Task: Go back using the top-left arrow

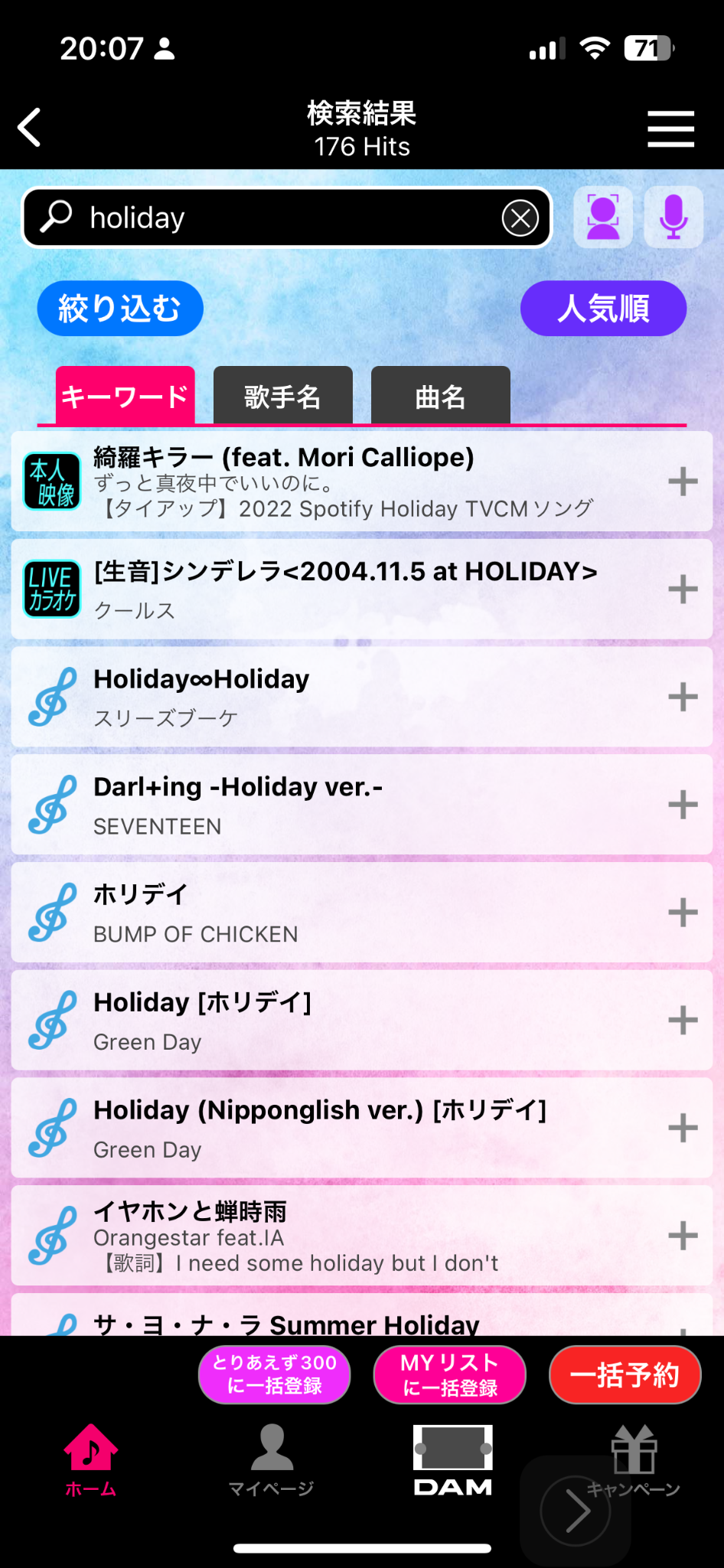Action: (30, 127)
